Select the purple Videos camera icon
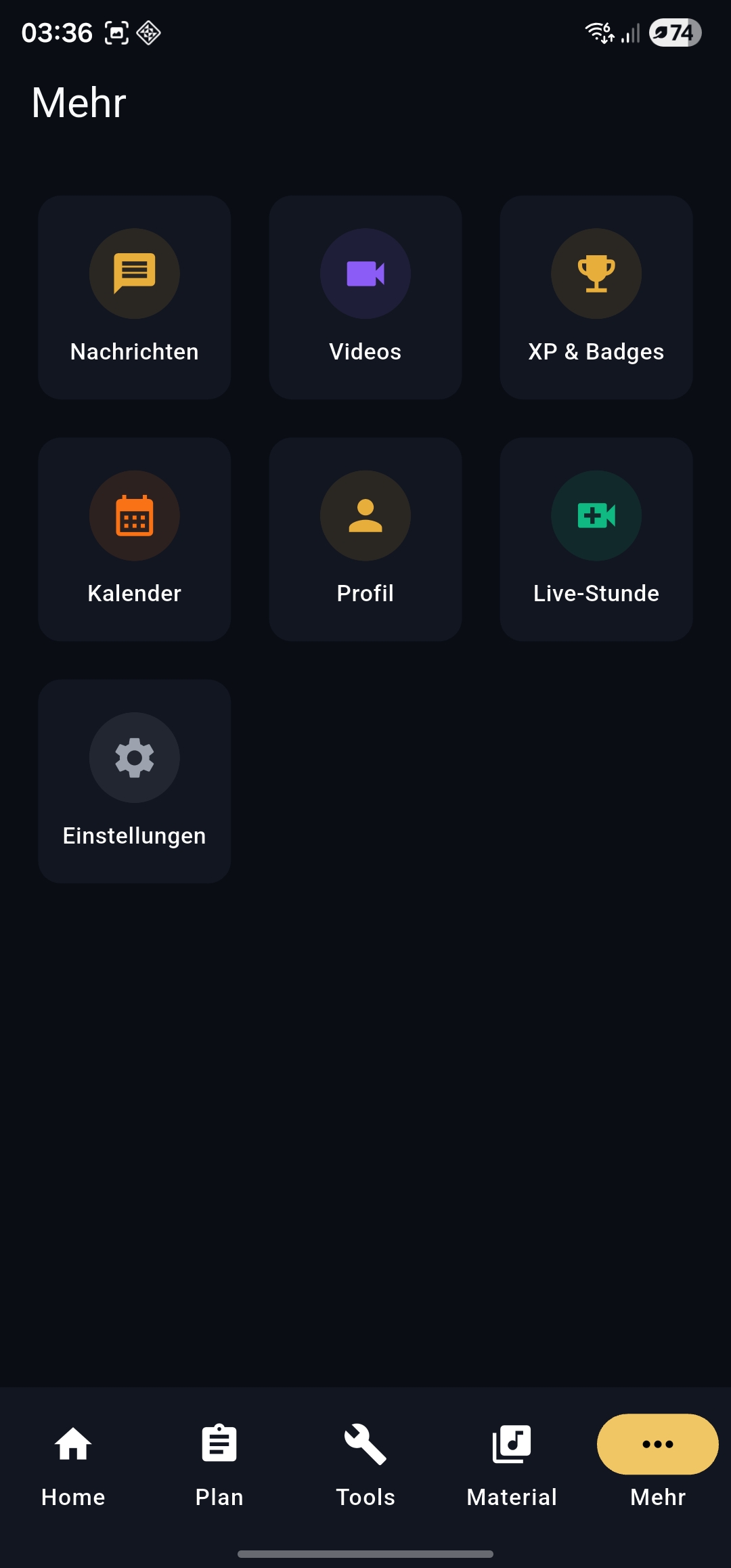This screenshot has height=1568, width=731. coord(365,274)
